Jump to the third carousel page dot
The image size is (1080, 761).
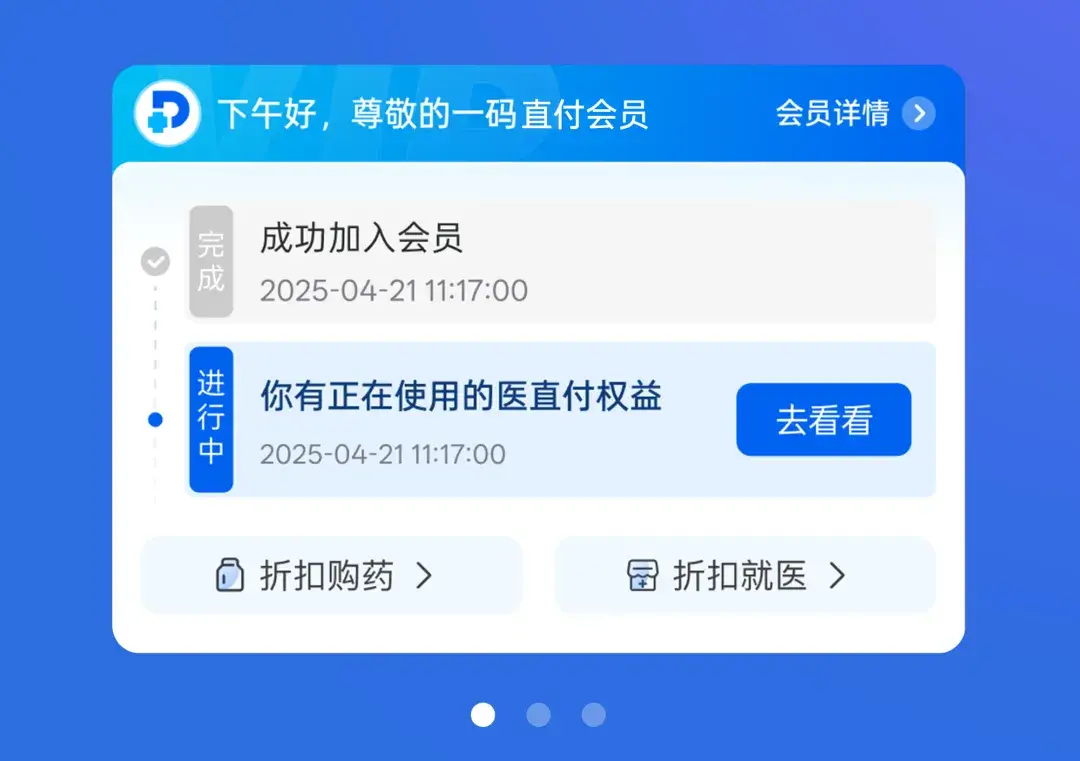pos(593,714)
